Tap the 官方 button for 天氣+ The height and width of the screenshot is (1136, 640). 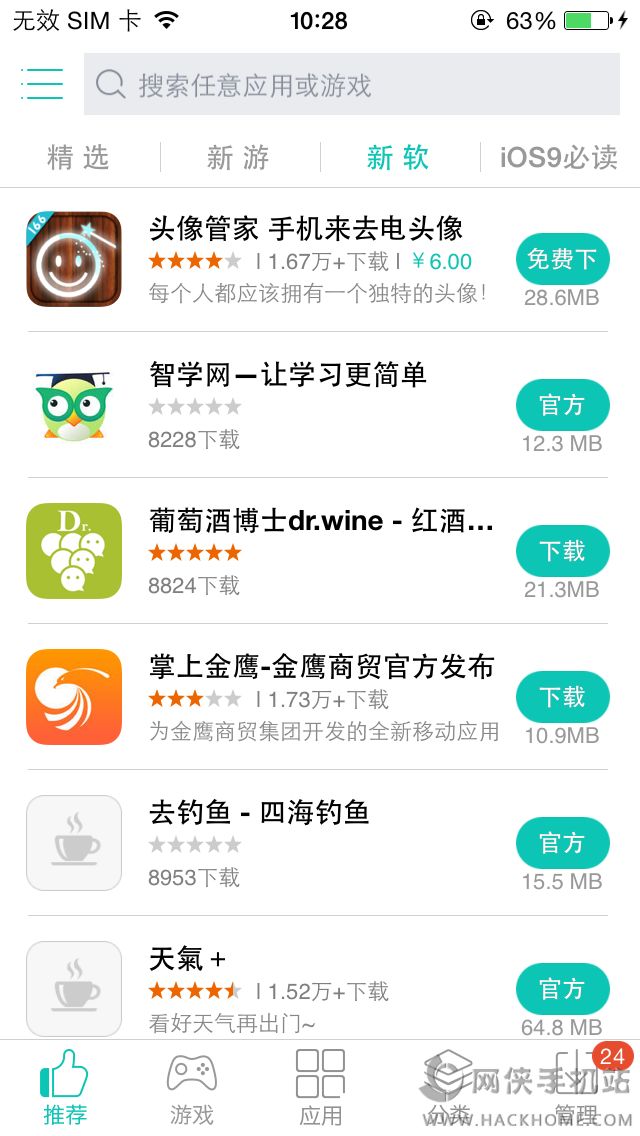[x=562, y=989]
